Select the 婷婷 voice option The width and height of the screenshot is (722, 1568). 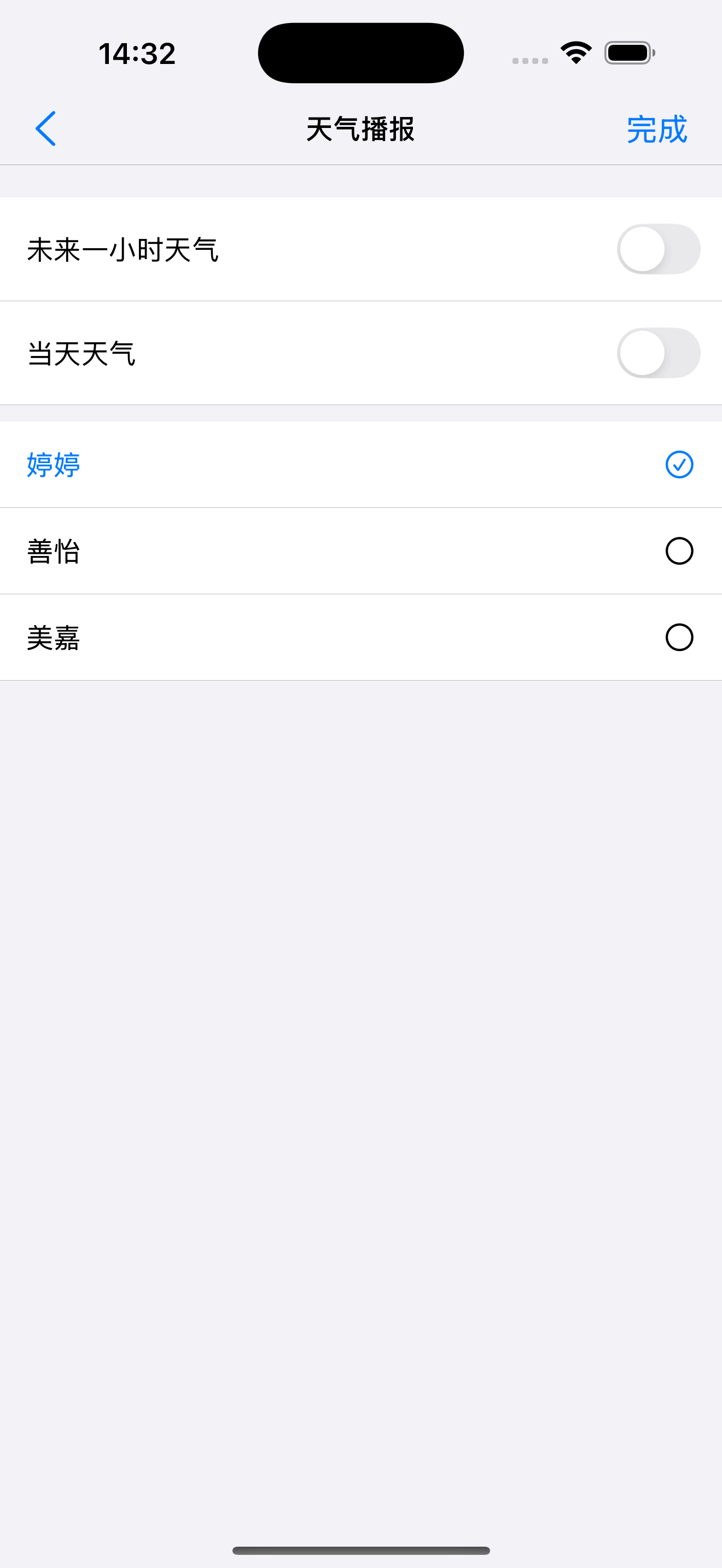[361, 464]
